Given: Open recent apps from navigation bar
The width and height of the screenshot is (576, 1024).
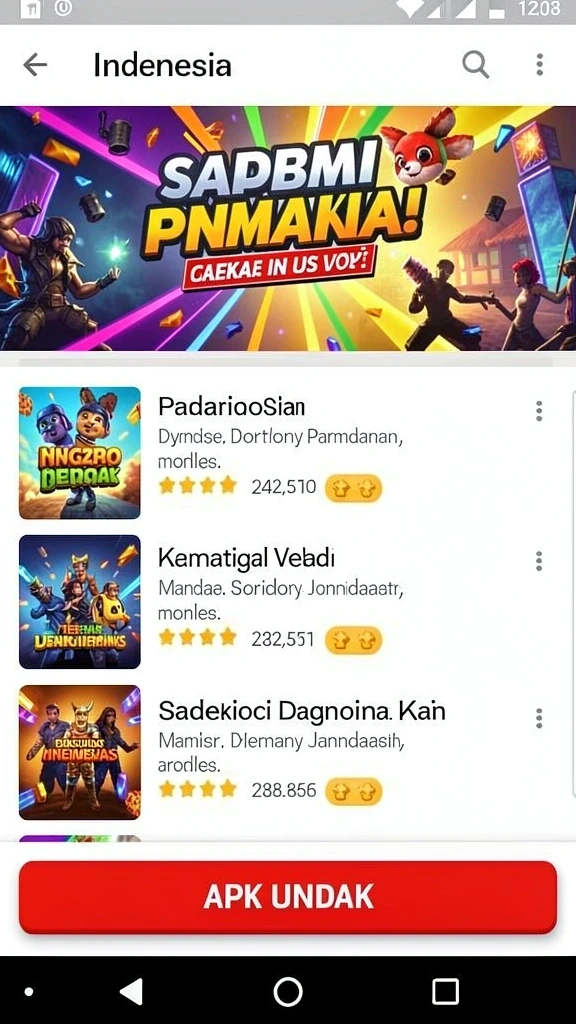Looking at the screenshot, I should (x=445, y=992).
